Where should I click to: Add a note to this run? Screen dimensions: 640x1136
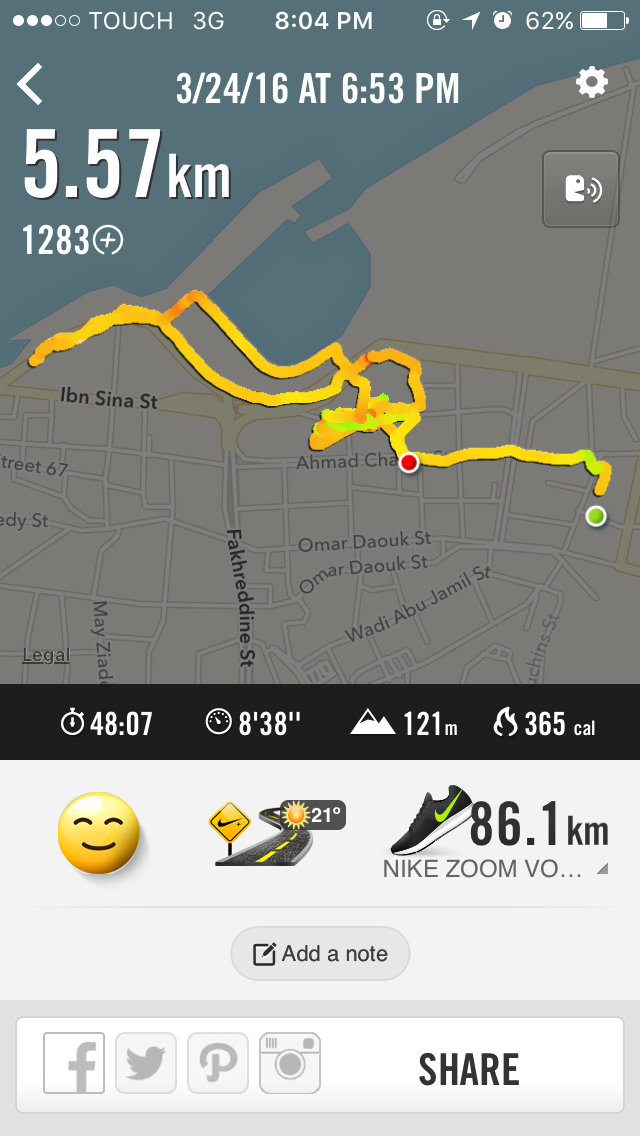(320, 953)
